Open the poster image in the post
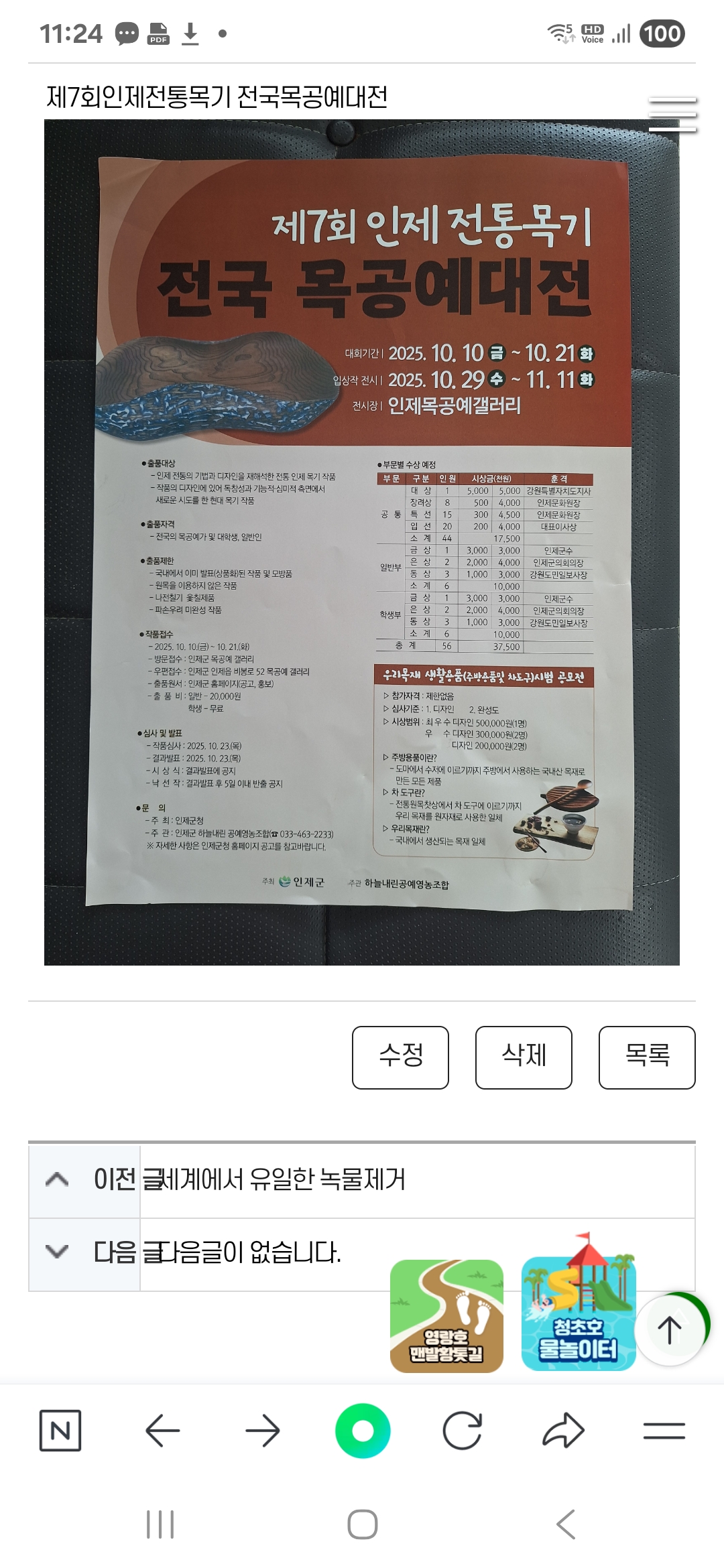Viewport: 724px width, 1568px height. (x=362, y=541)
